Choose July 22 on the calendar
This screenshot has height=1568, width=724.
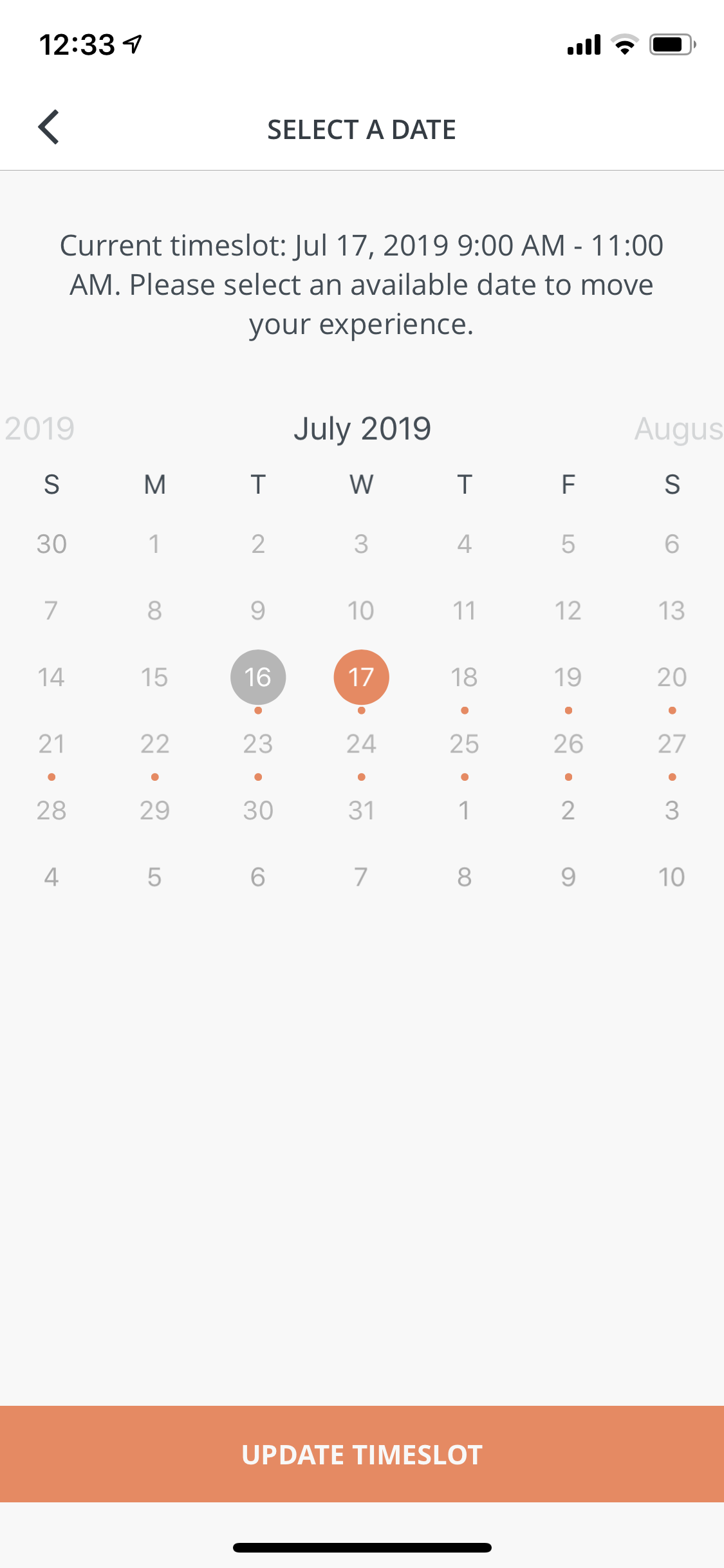[154, 744]
